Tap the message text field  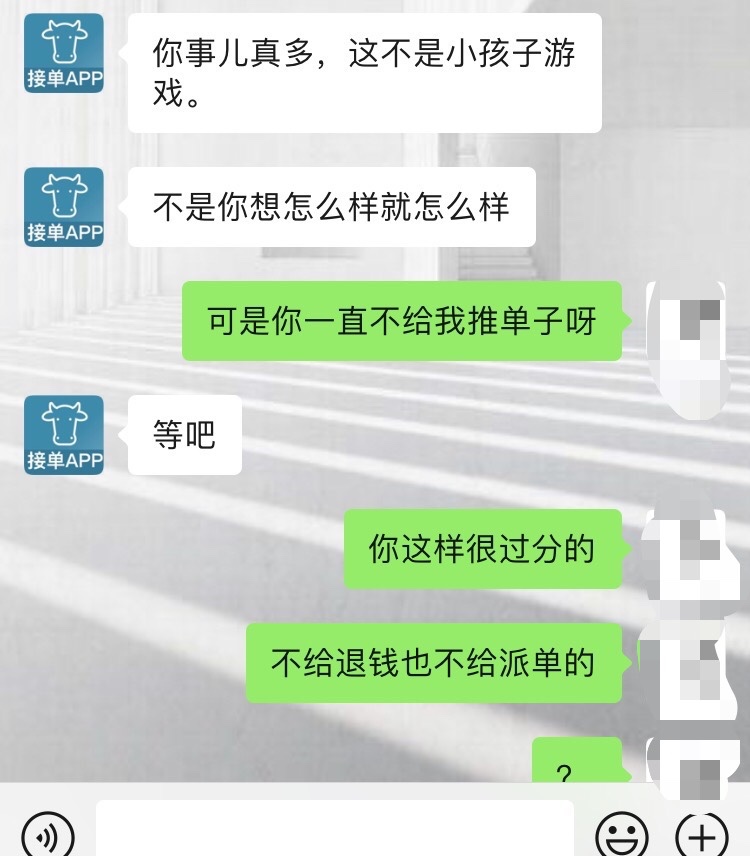pos(335,830)
